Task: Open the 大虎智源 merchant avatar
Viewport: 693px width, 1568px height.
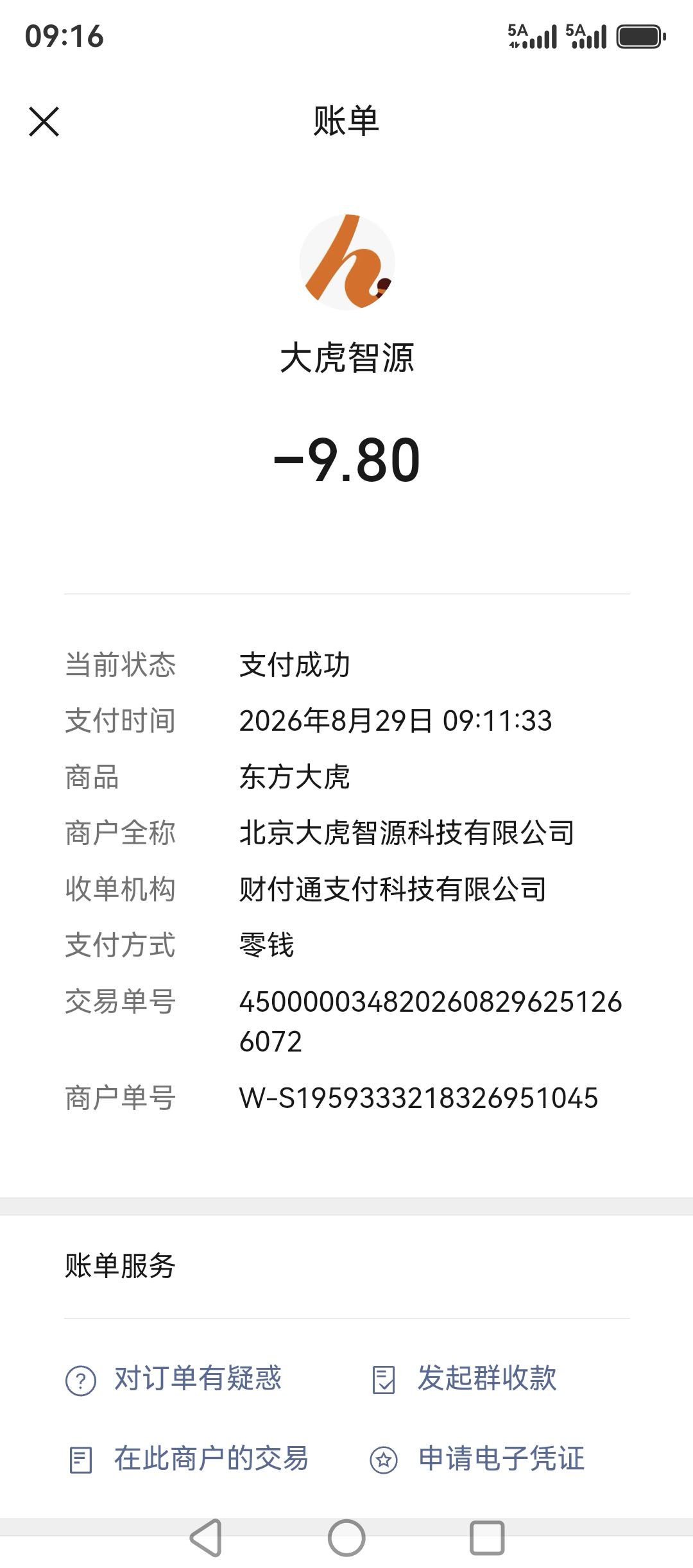Action: 347,262
